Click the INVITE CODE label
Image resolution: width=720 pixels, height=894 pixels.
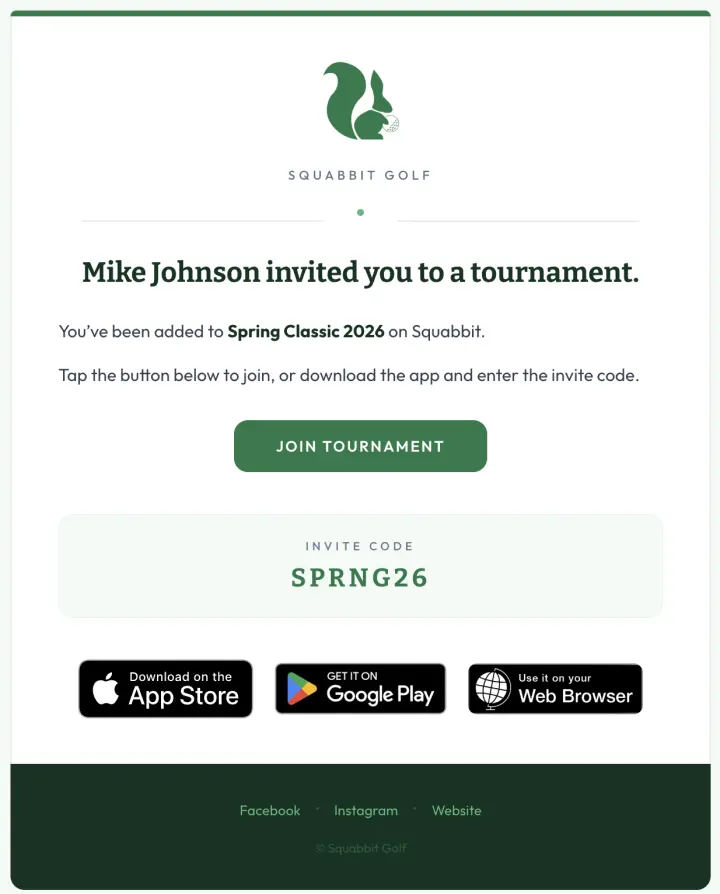click(360, 546)
